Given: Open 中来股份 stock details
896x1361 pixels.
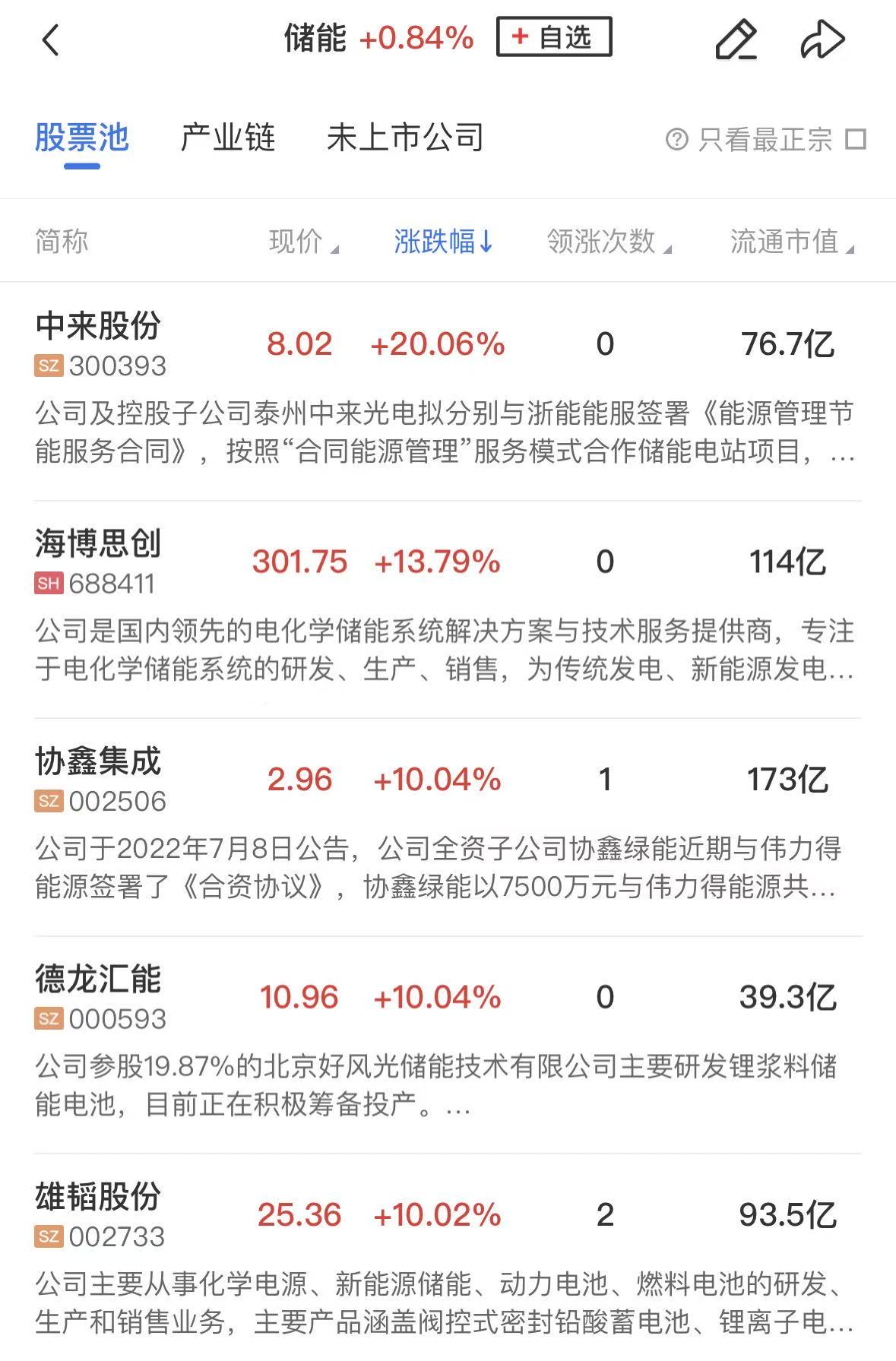Looking at the screenshot, I should [98, 343].
